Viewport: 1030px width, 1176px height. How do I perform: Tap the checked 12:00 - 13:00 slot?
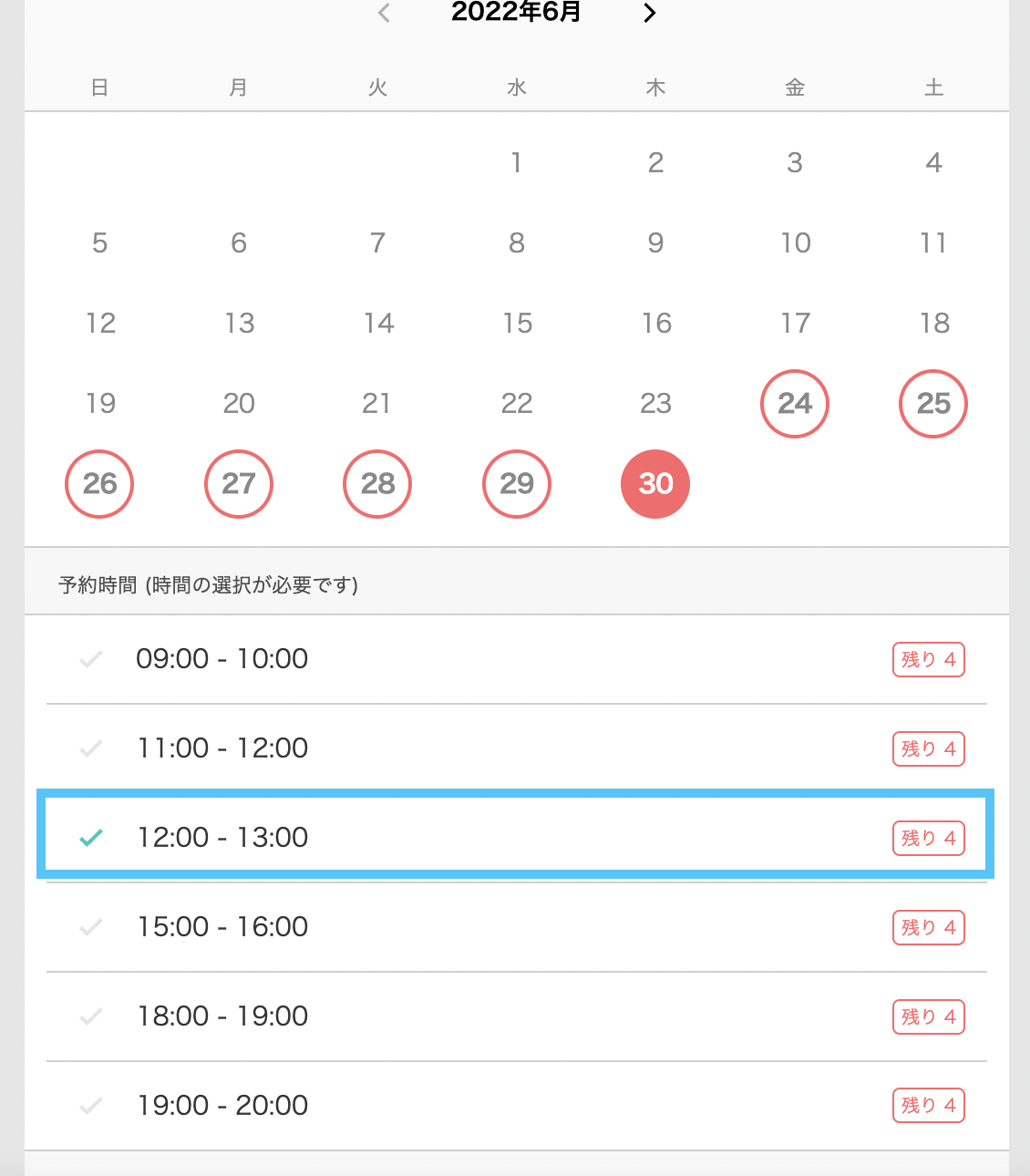click(516, 837)
